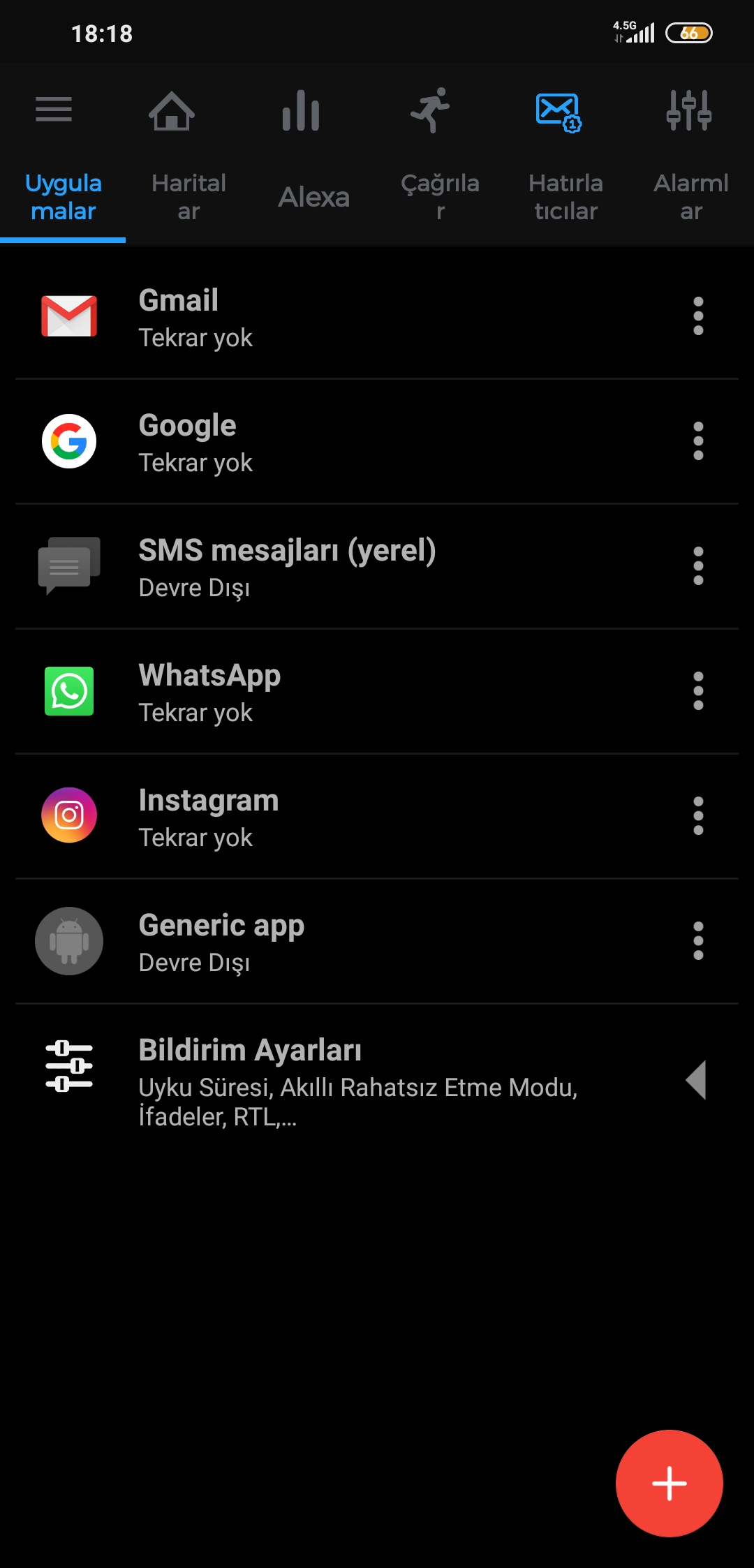Switch to the Hatırlatıcılar tab
754x1568 pixels.
[565, 197]
